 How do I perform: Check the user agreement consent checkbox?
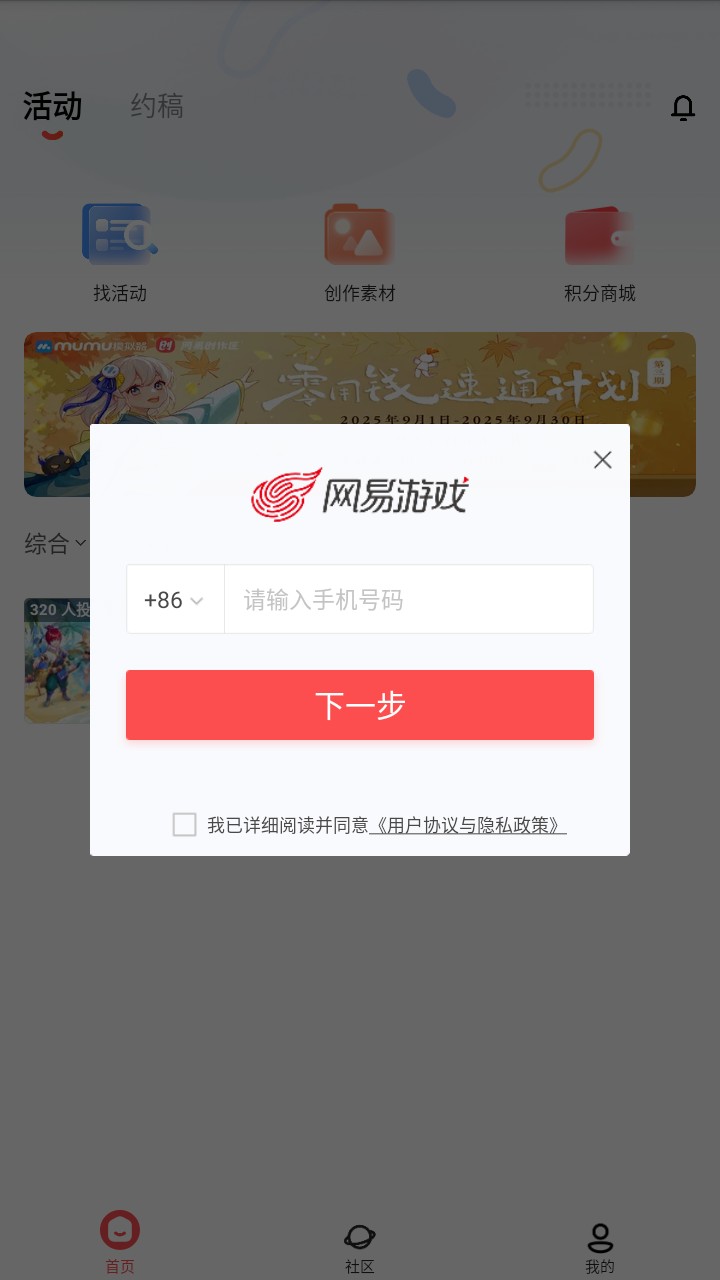tap(183, 824)
